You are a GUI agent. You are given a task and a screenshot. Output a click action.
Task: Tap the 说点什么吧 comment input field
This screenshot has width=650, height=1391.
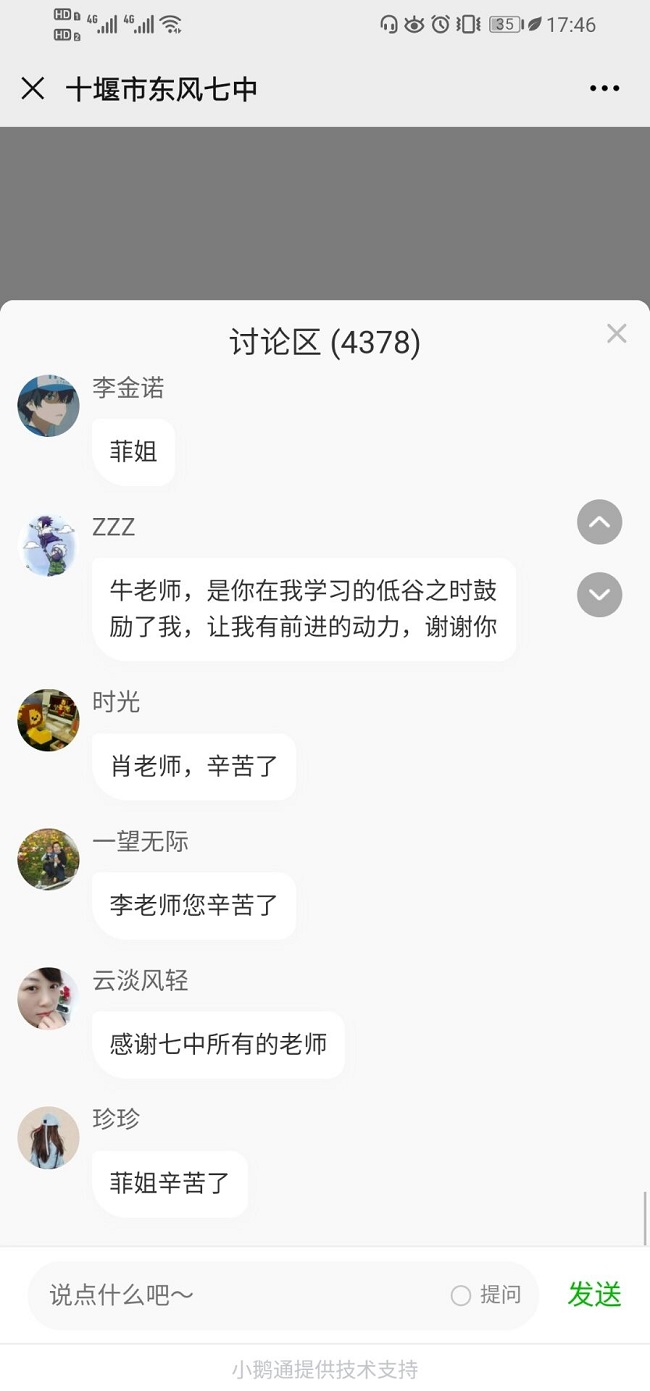coord(240,1295)
